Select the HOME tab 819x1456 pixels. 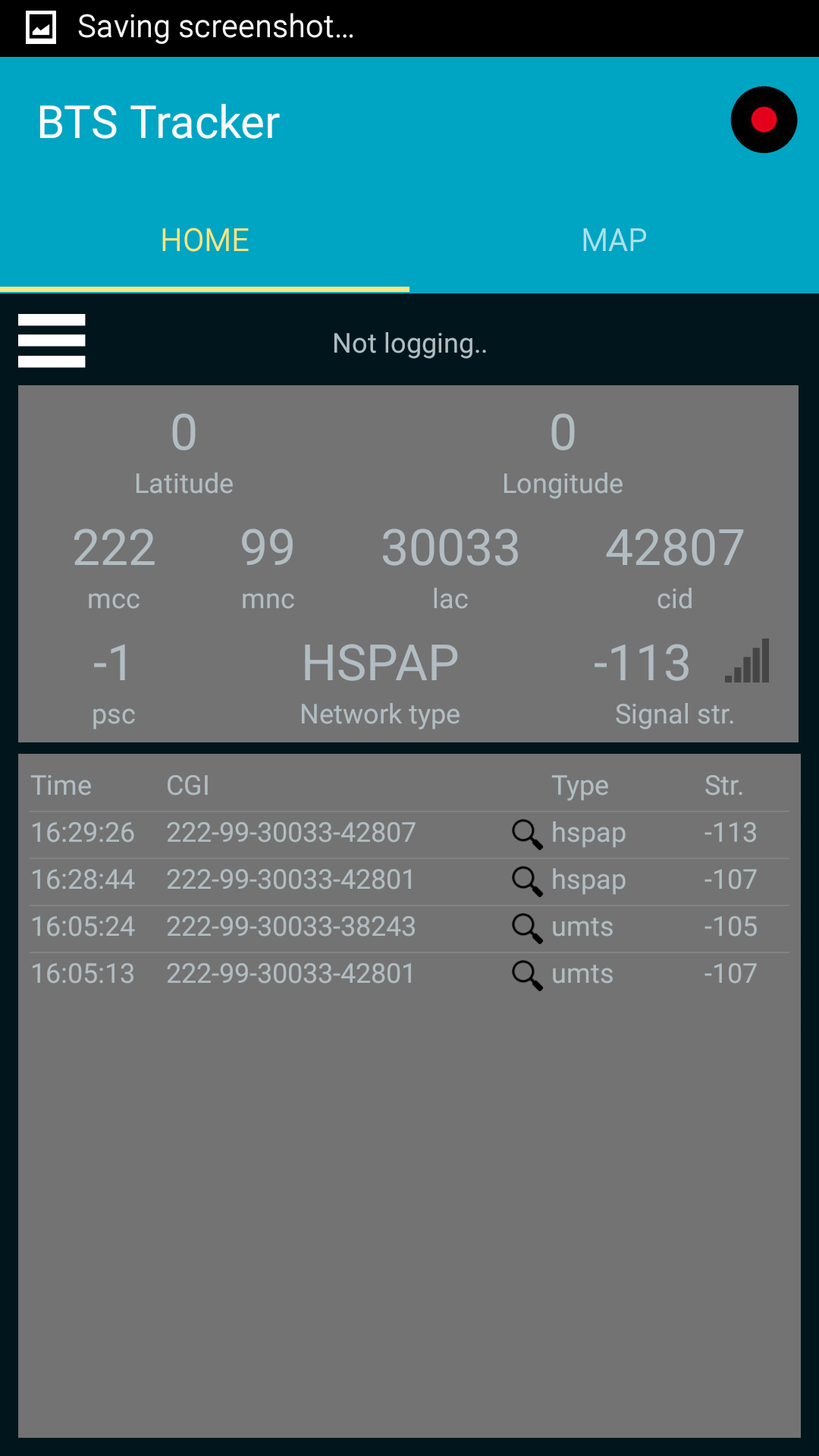[x=205, y=240]
